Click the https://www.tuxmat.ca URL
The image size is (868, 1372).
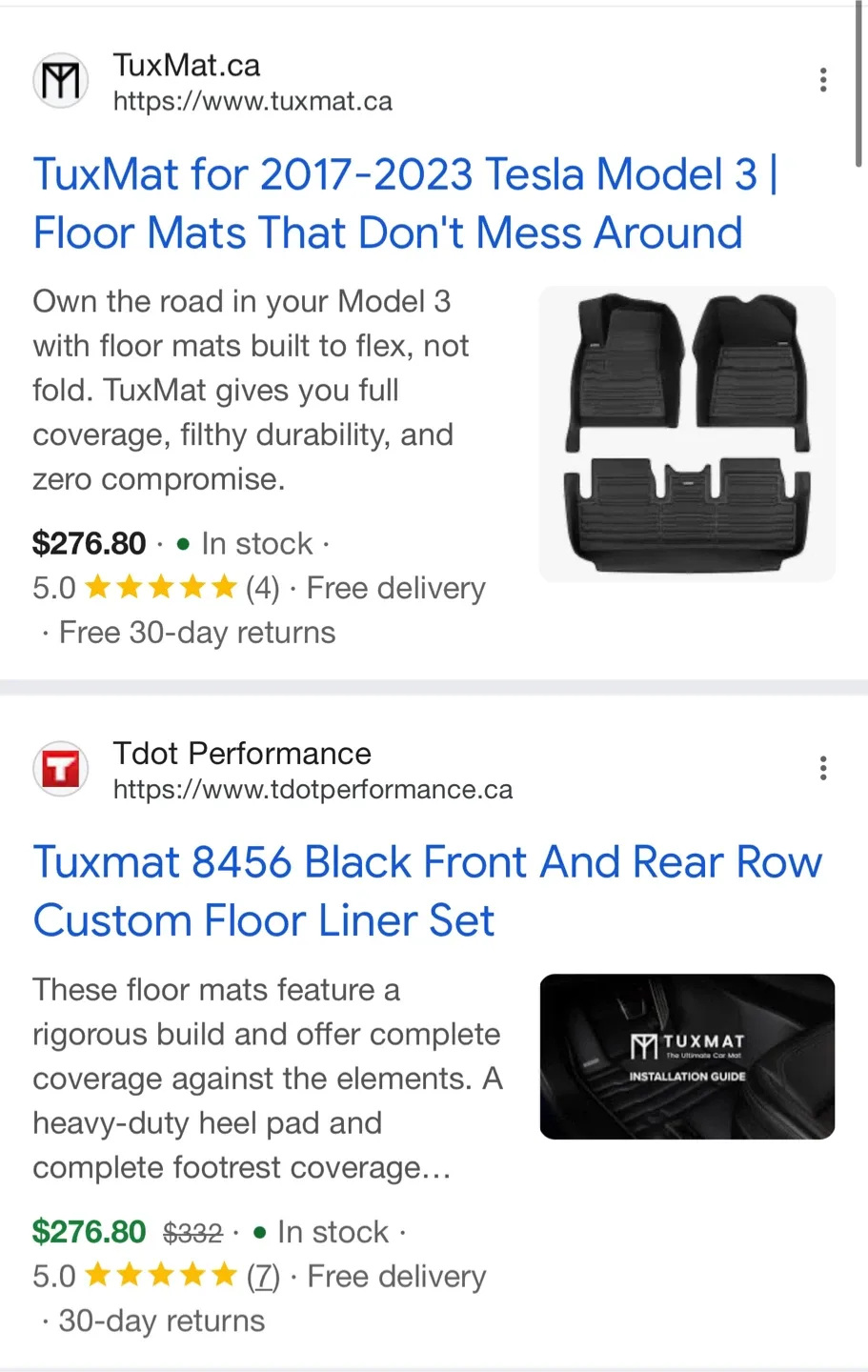(252, 101)
